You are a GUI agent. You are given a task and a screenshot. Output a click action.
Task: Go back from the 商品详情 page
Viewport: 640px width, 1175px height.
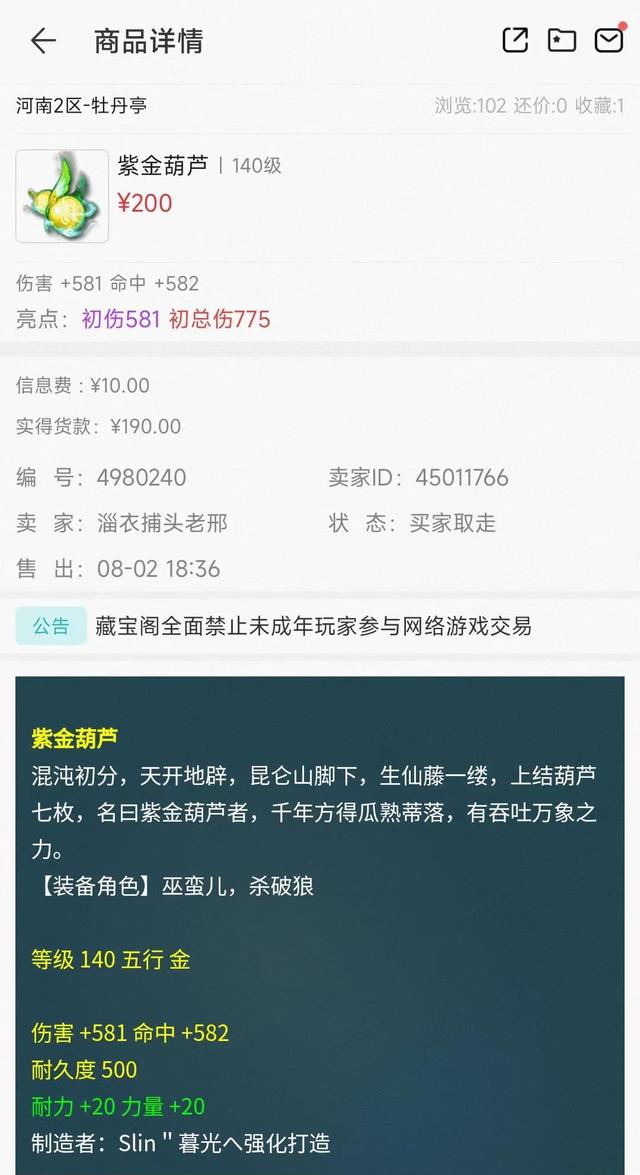[x=43, y=40]
